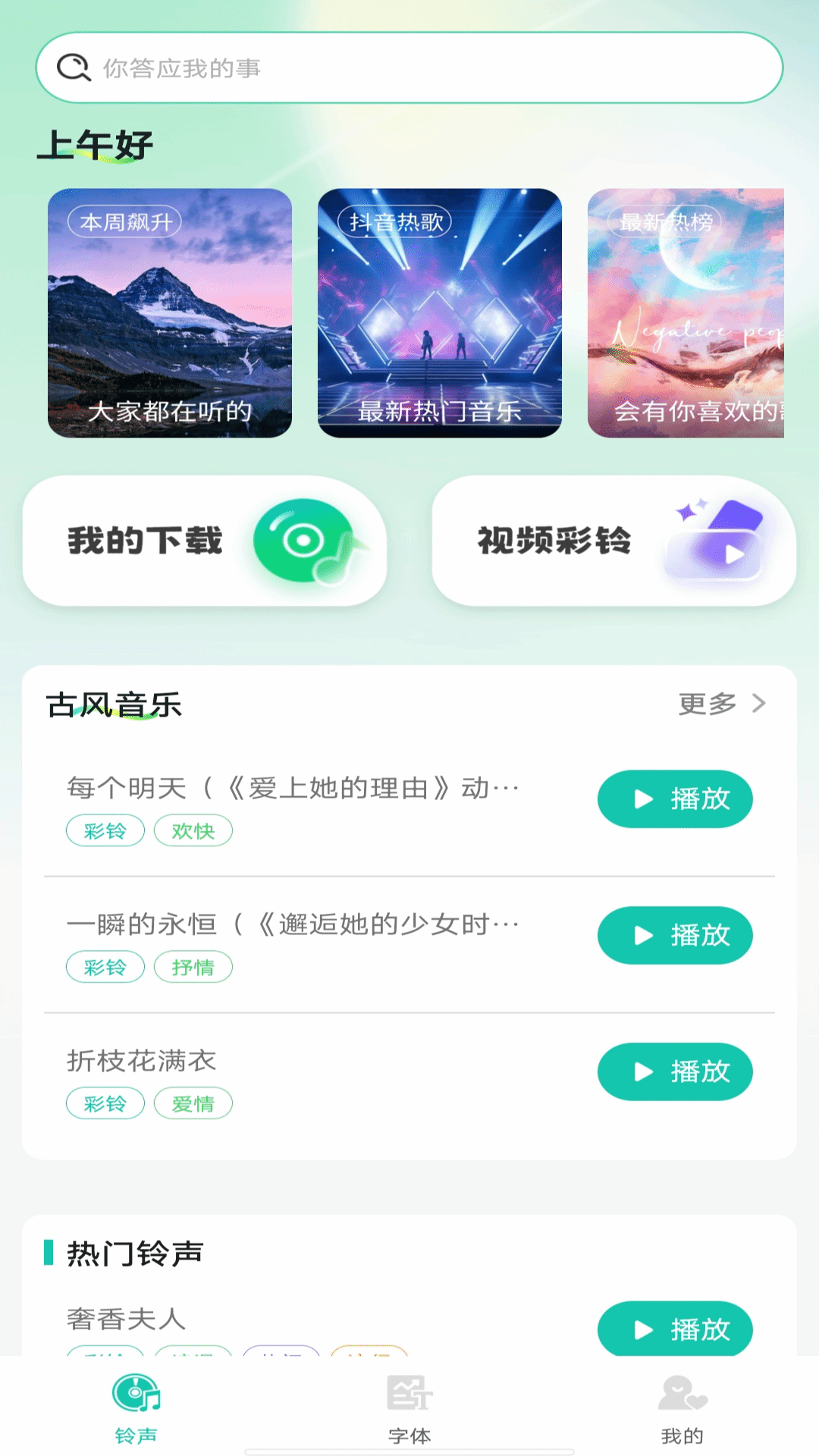Screen dimensions: 819x1456
Task: Go to the 铃声 tab
Action: tap(136, 1409)
